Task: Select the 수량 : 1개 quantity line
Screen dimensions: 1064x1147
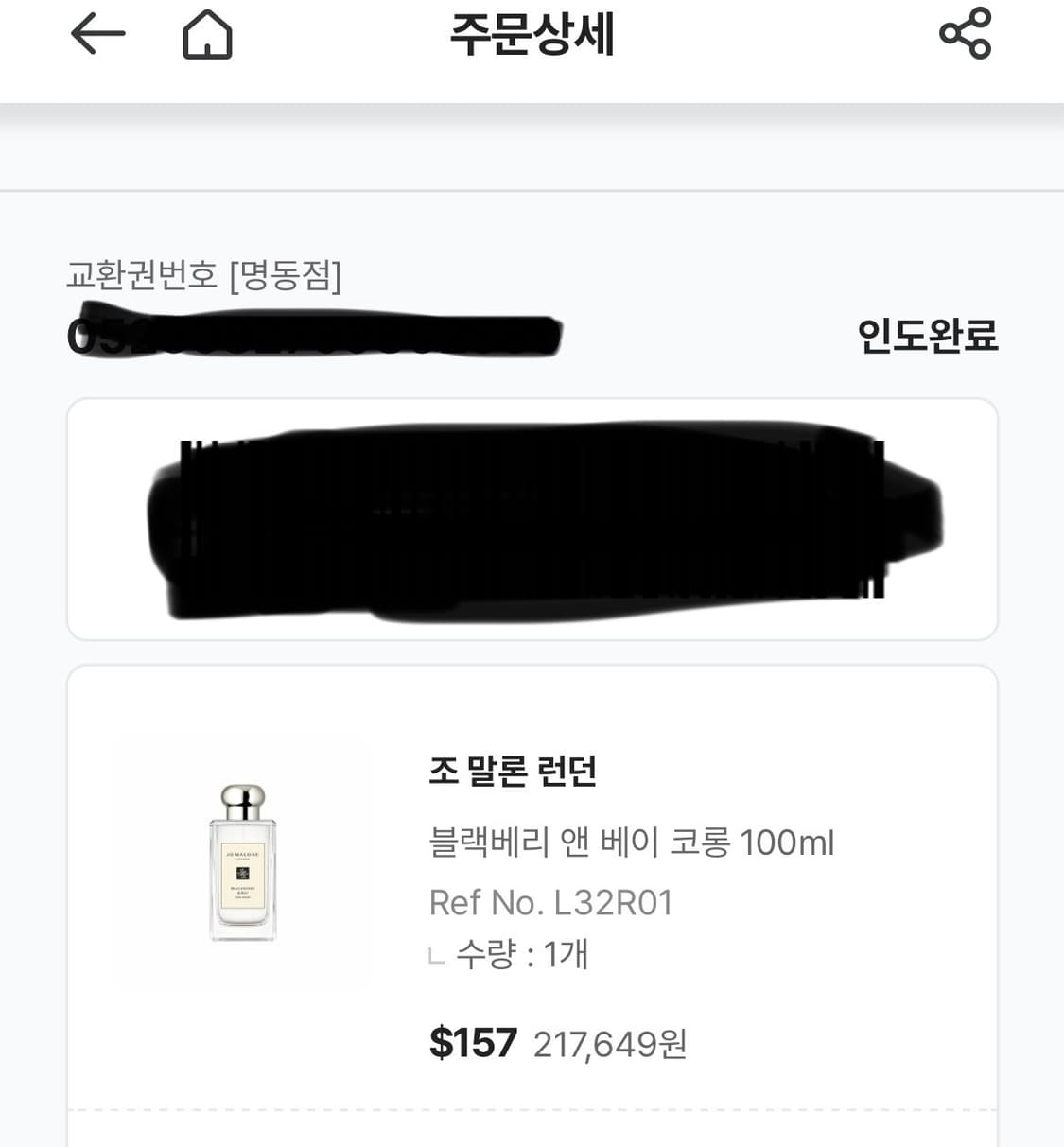Action: (x=508, y=955)
